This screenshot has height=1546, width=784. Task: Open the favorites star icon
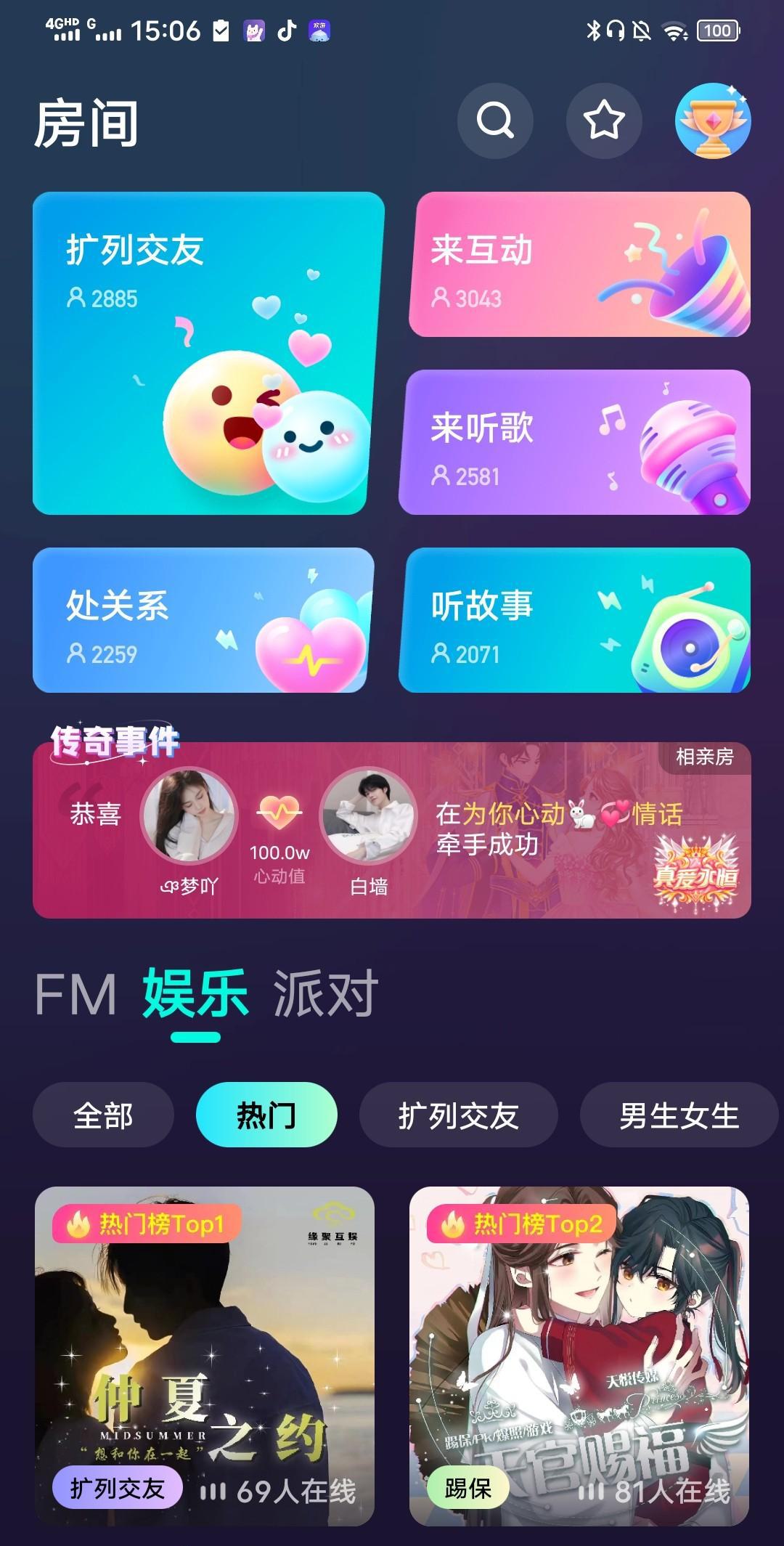pos(603,121)
